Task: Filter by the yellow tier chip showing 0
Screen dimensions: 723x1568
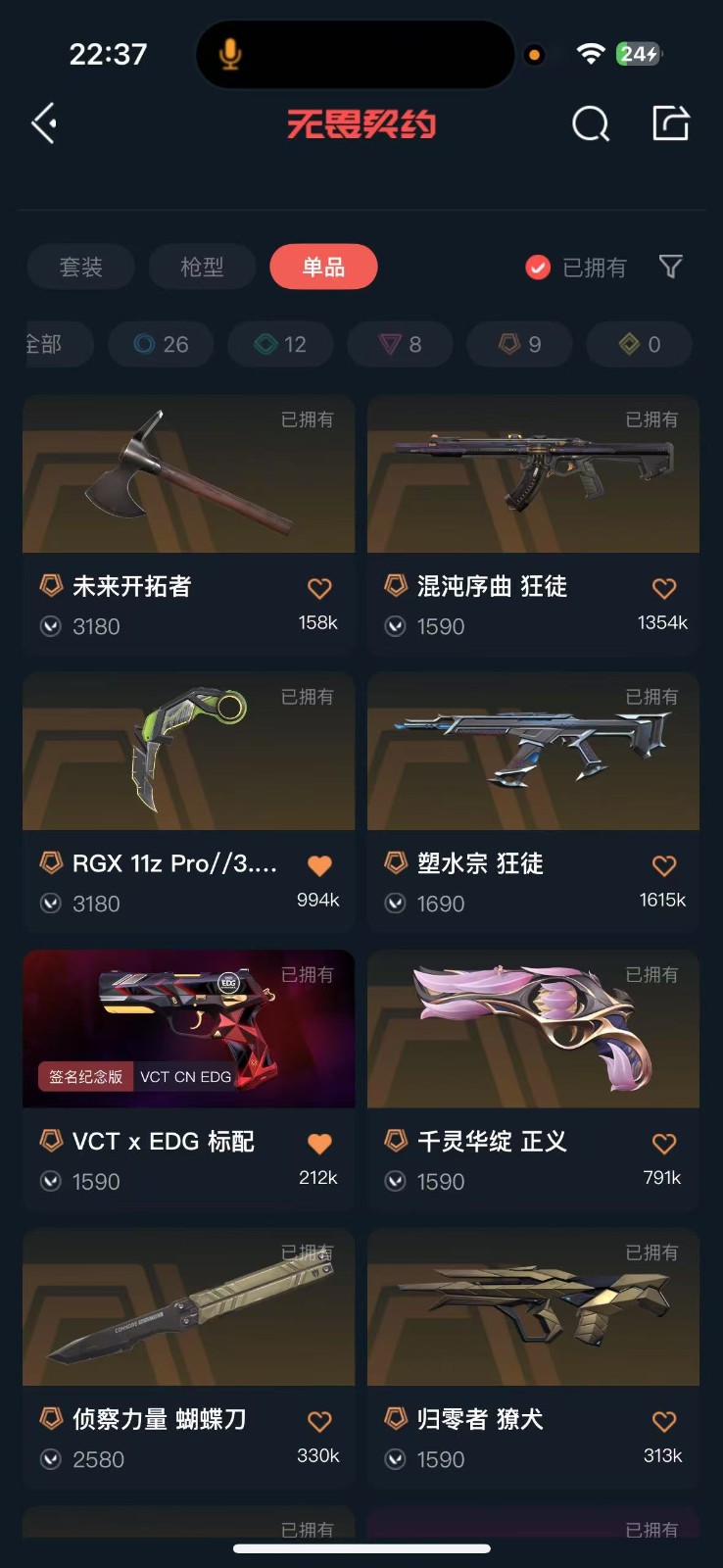Action: point(639,344)
